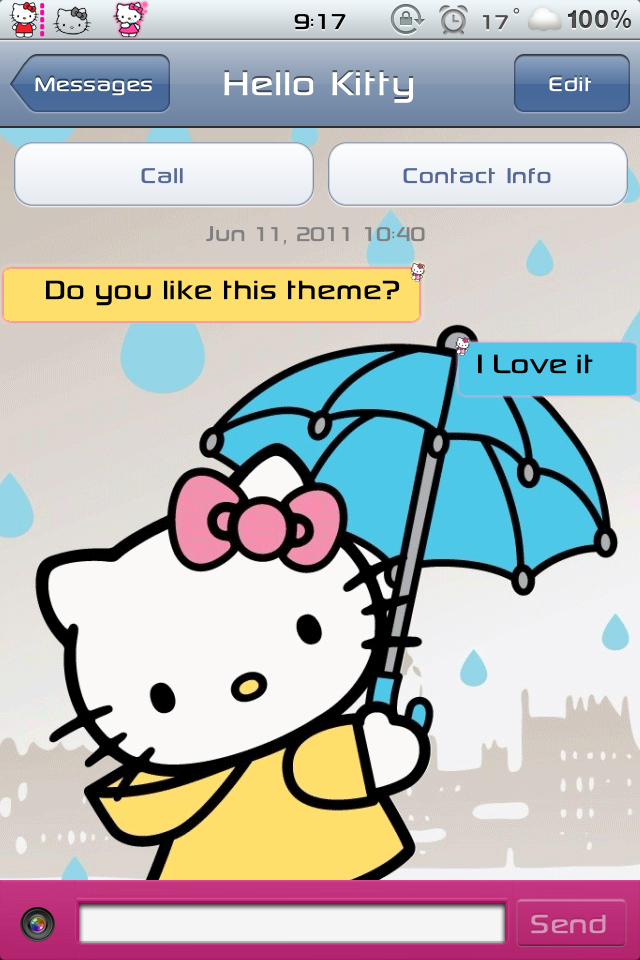The height and width of the screenshot is (960, 640).
Task: Open the camera to attach a photo
Action: coord(38,923)
